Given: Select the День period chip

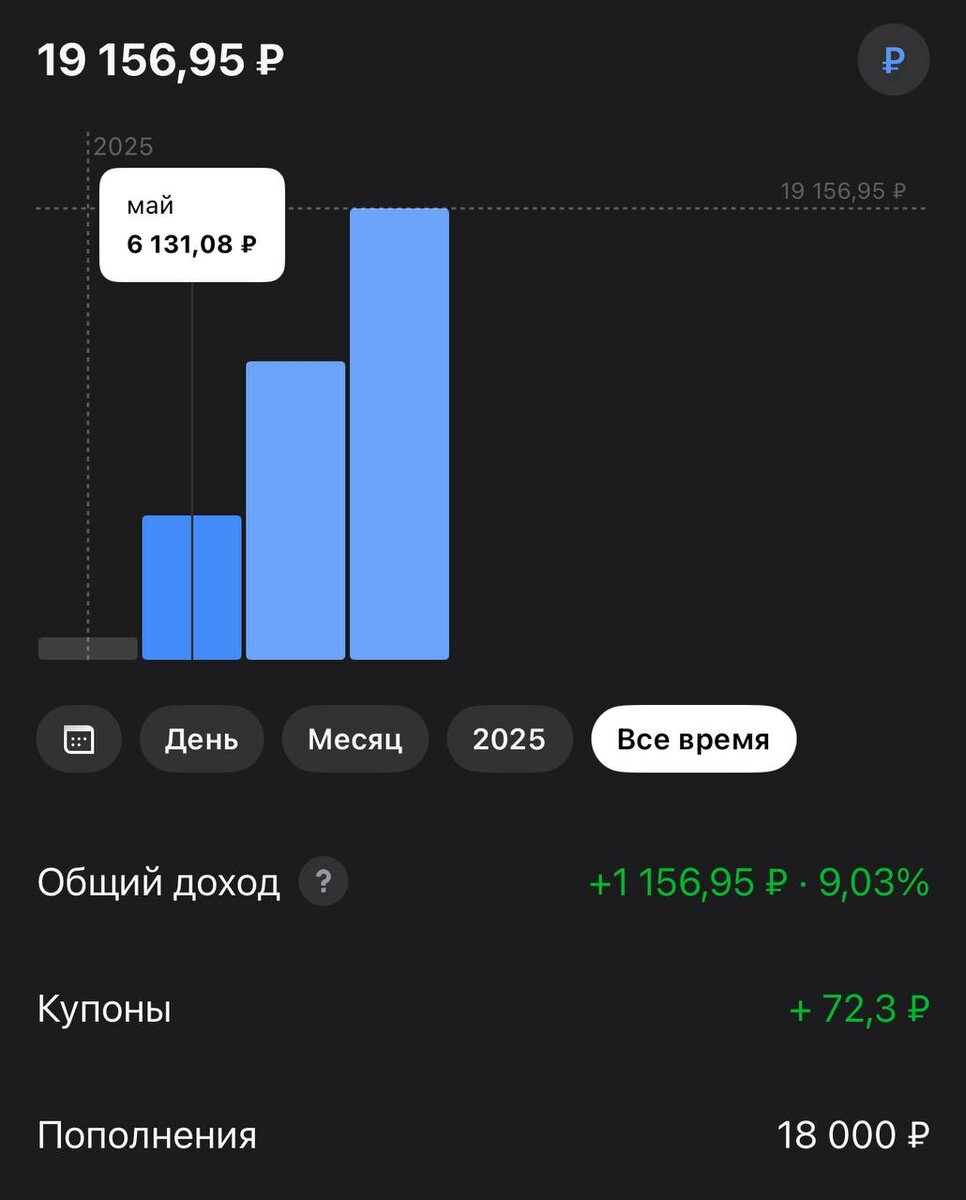Looking at the screenshot, I should click(201, 739).
